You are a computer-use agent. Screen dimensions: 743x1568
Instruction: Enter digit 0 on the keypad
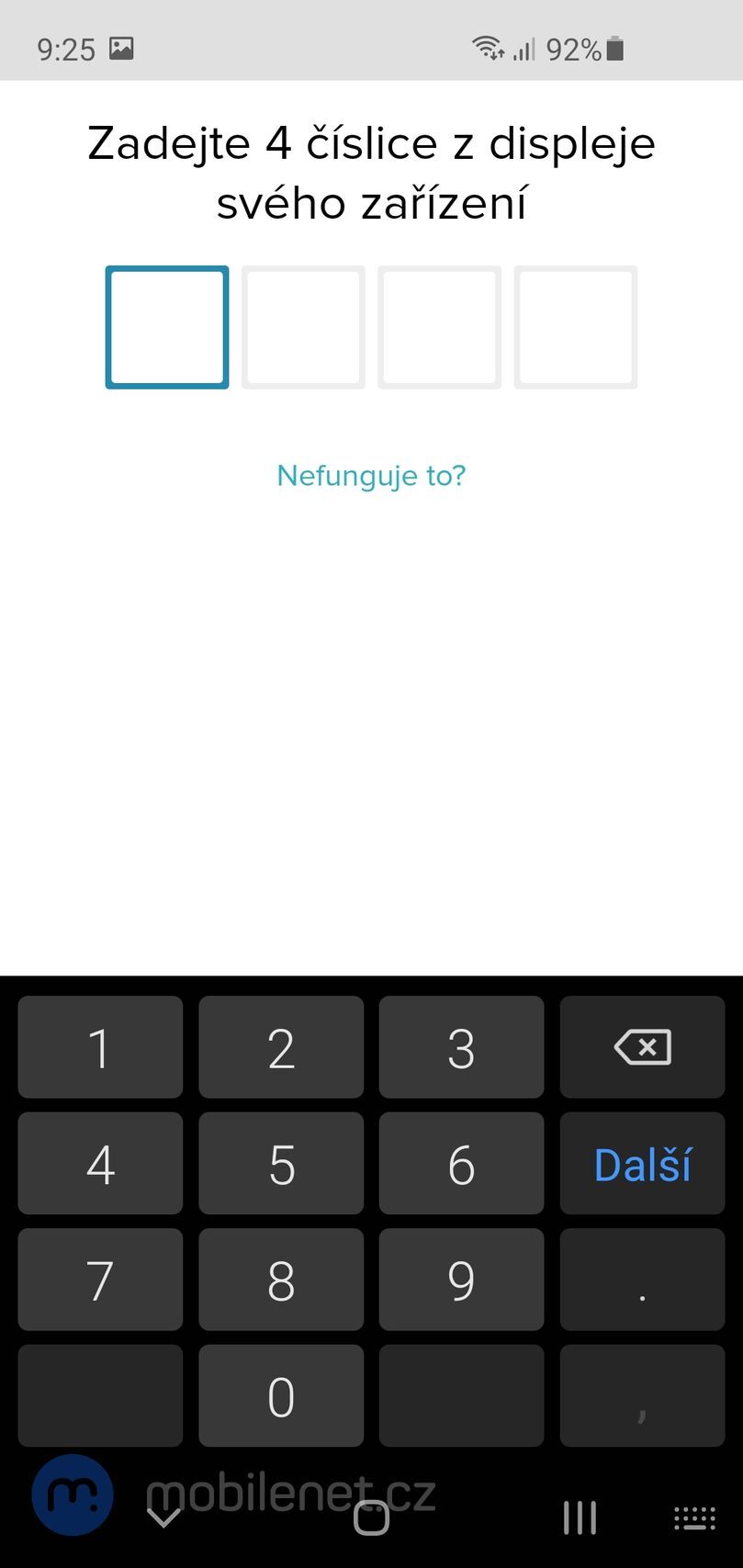(x=281, y=1395)
